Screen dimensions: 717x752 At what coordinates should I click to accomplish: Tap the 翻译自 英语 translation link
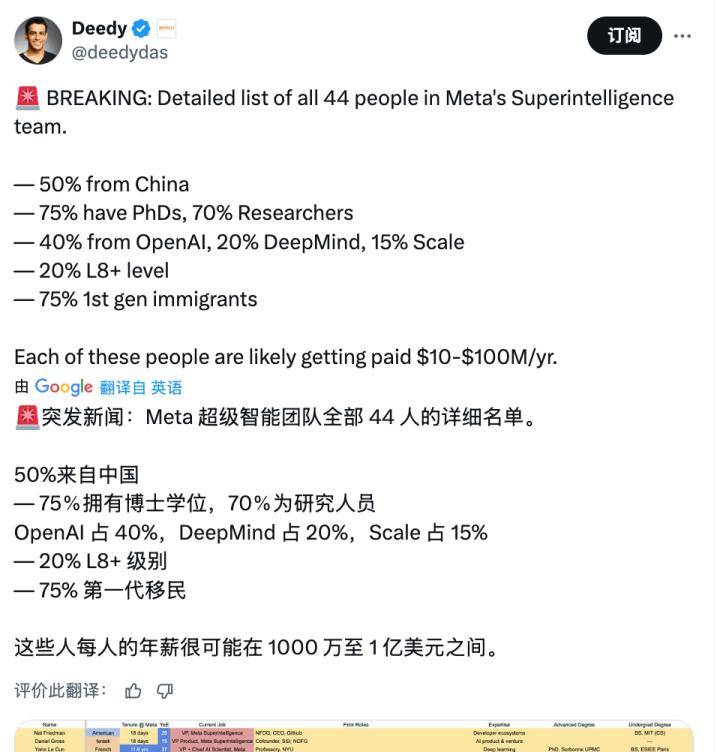point(140,387)
